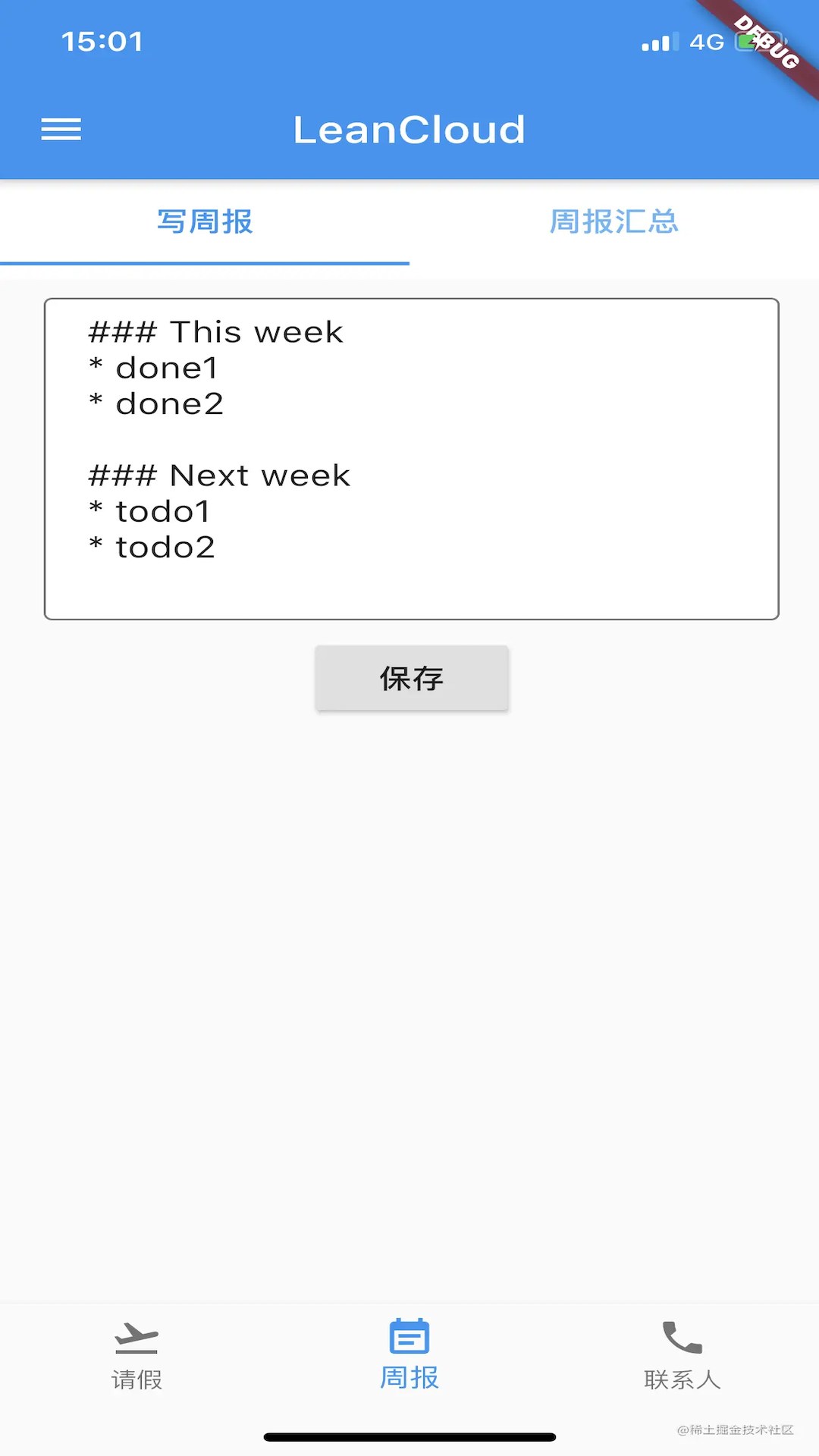Image resolution: width=819 pixels, height=1456 pixels.
Task: Tap the LeanCloud title in the app bar
Action: pyautogui.click(x=409, y=129)
